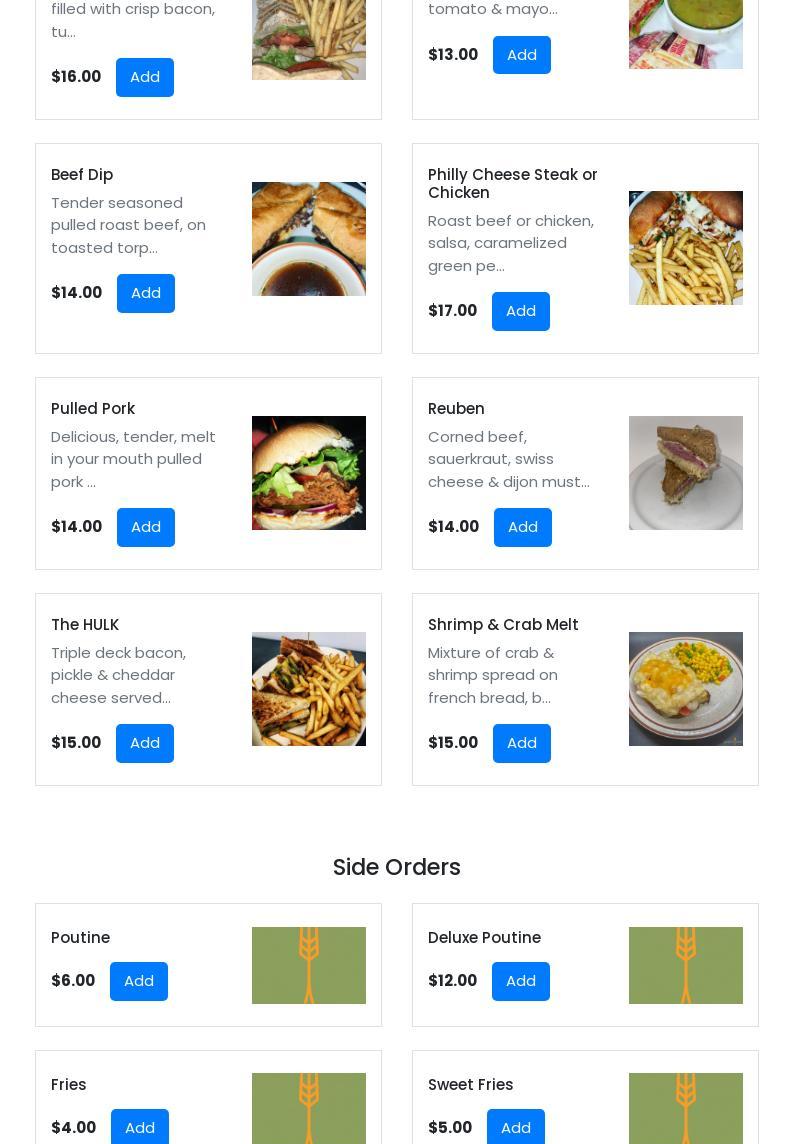Add the Reuben to order
The image size is (794, 1144).
coord(522,527)
